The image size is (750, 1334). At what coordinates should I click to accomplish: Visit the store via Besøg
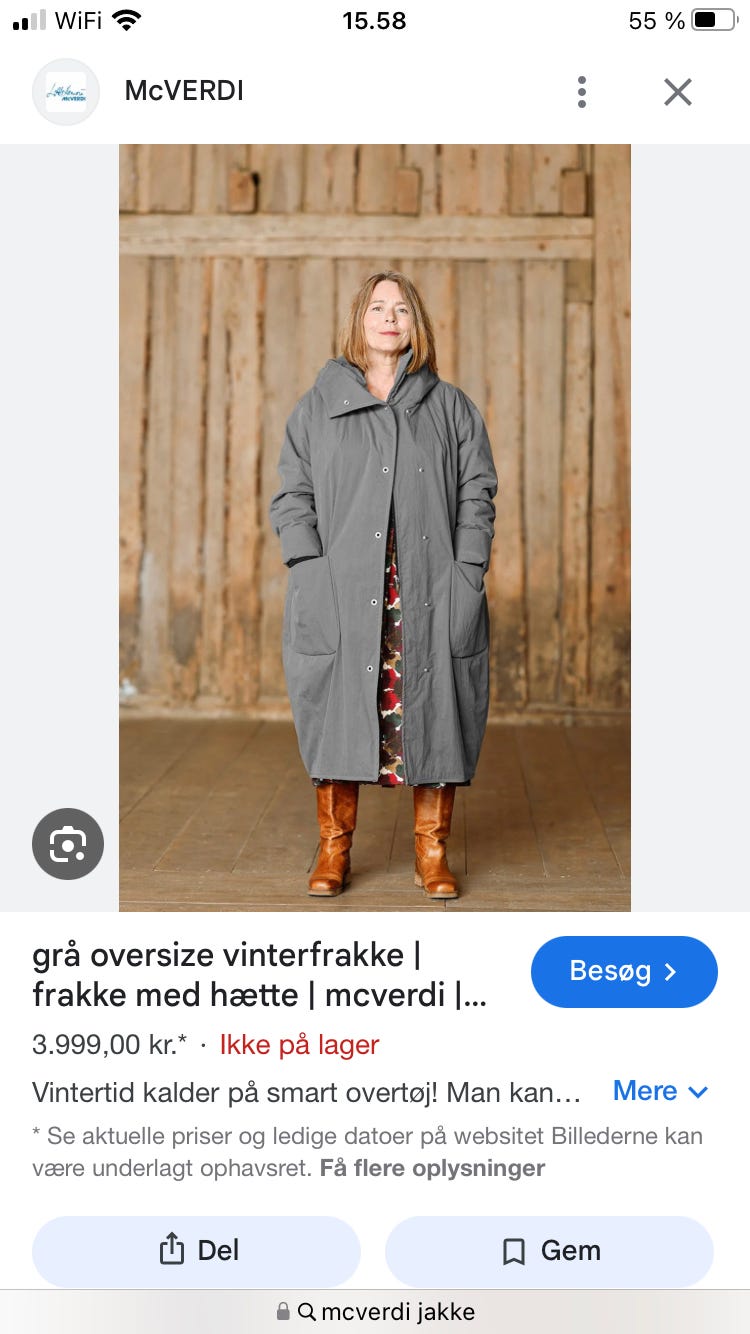[624, 971]
